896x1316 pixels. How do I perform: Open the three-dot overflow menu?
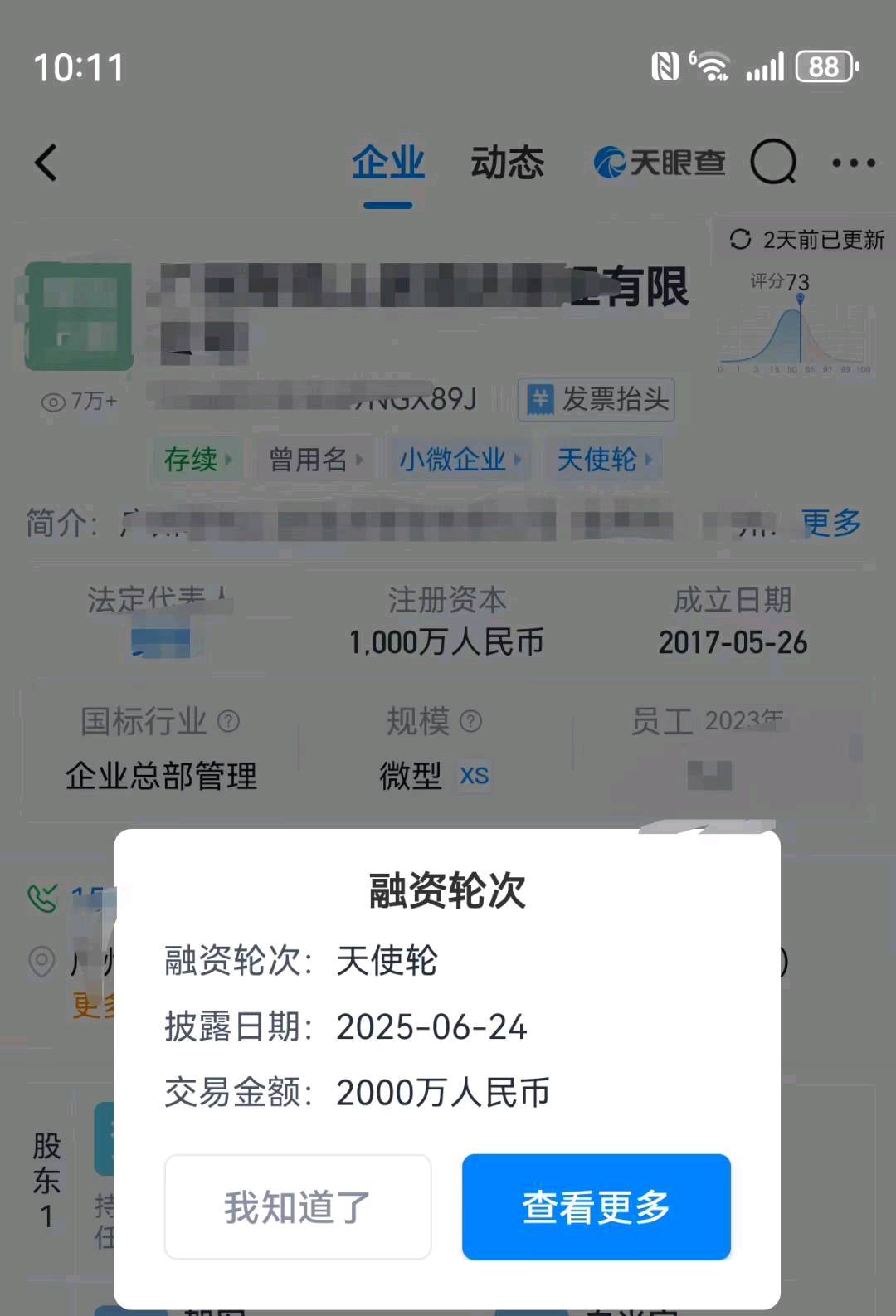click(854, 163)
